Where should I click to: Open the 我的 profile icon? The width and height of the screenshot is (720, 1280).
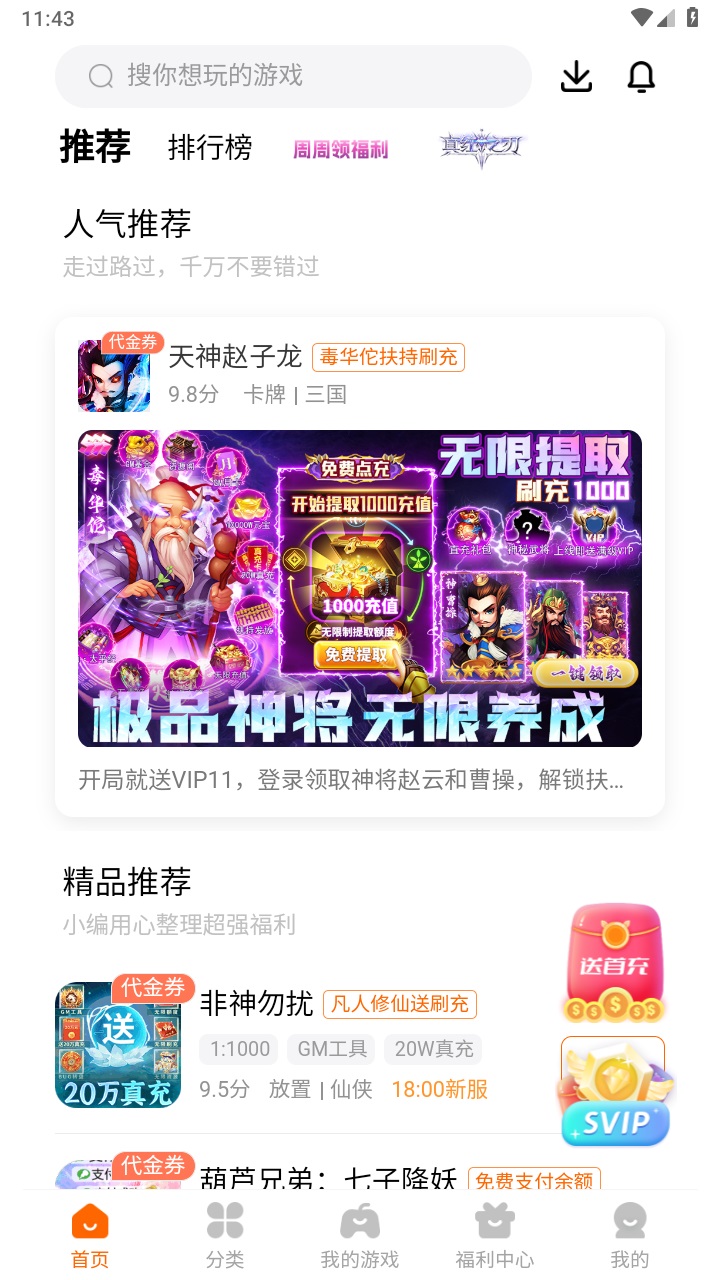pyautogui.click(x=629, y=1230)
